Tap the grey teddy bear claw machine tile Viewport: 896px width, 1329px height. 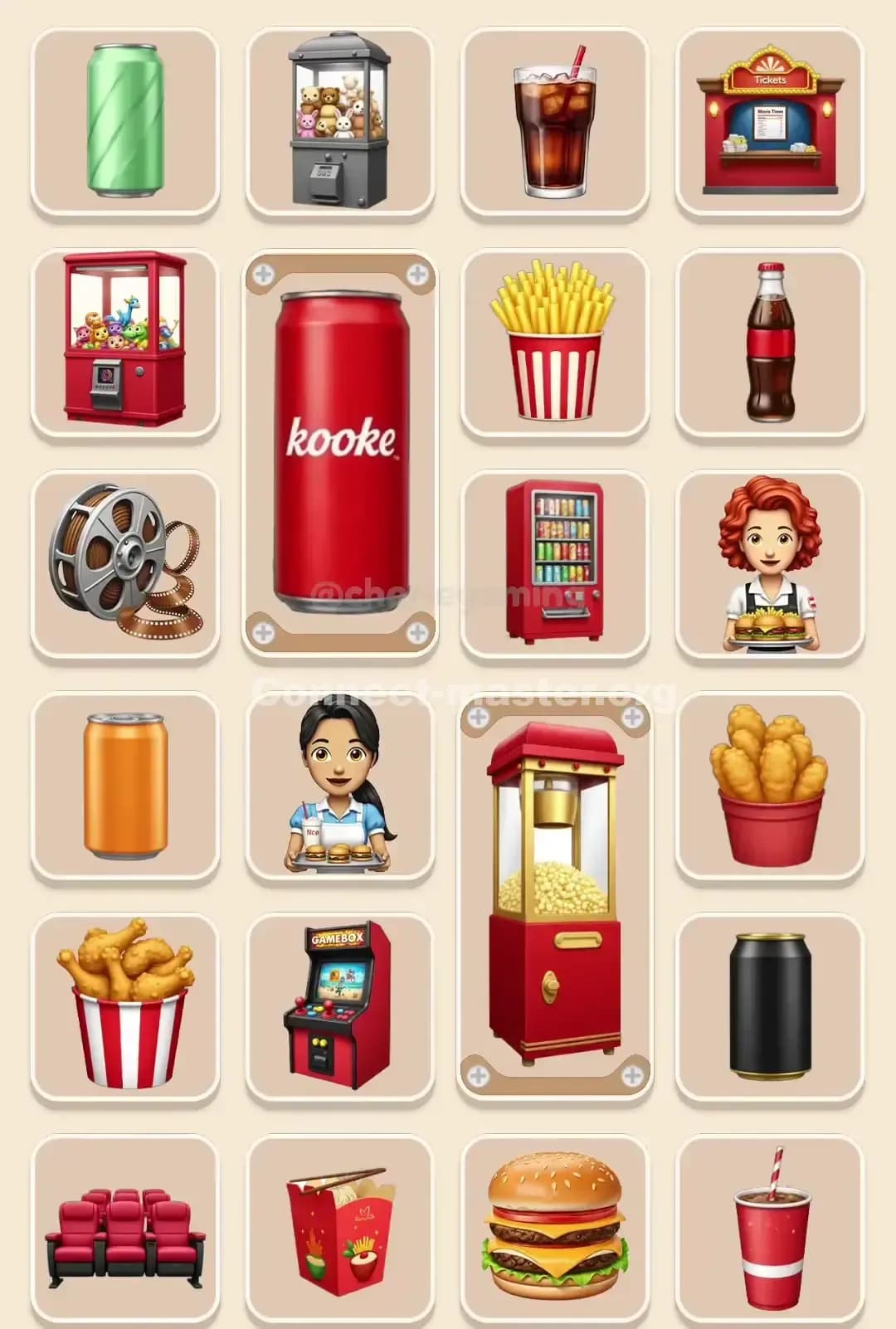click(x=339, y=121)
